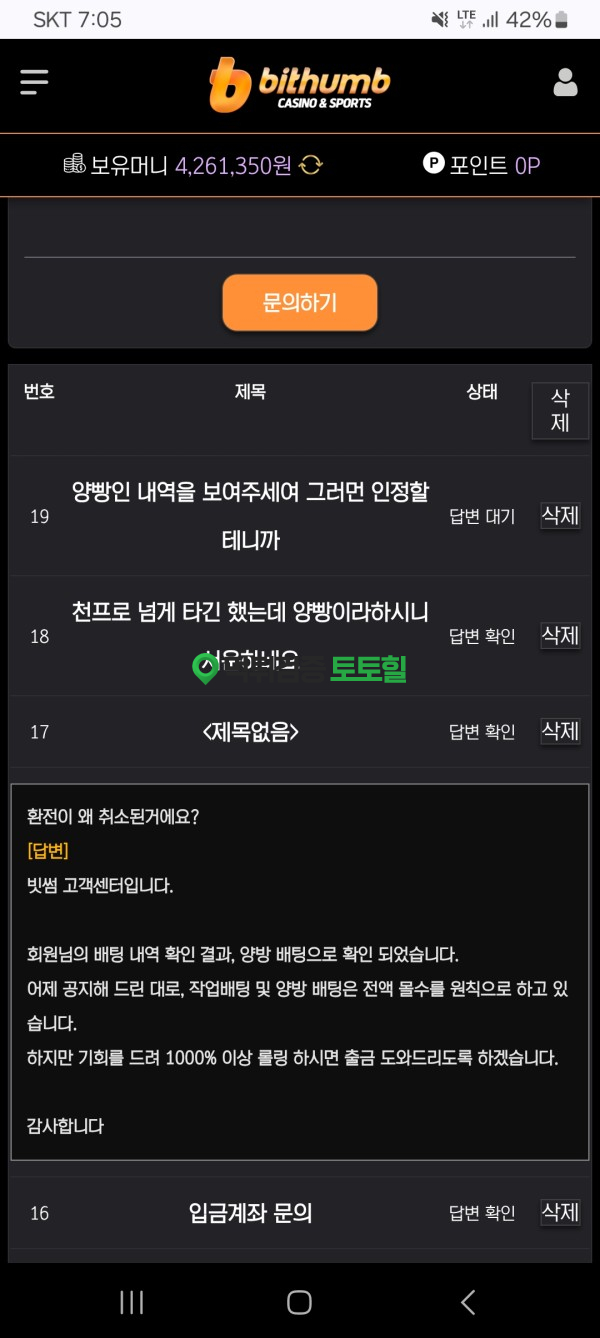Collapse the <제목없음> inquiry 17

[x=250, y=732]
